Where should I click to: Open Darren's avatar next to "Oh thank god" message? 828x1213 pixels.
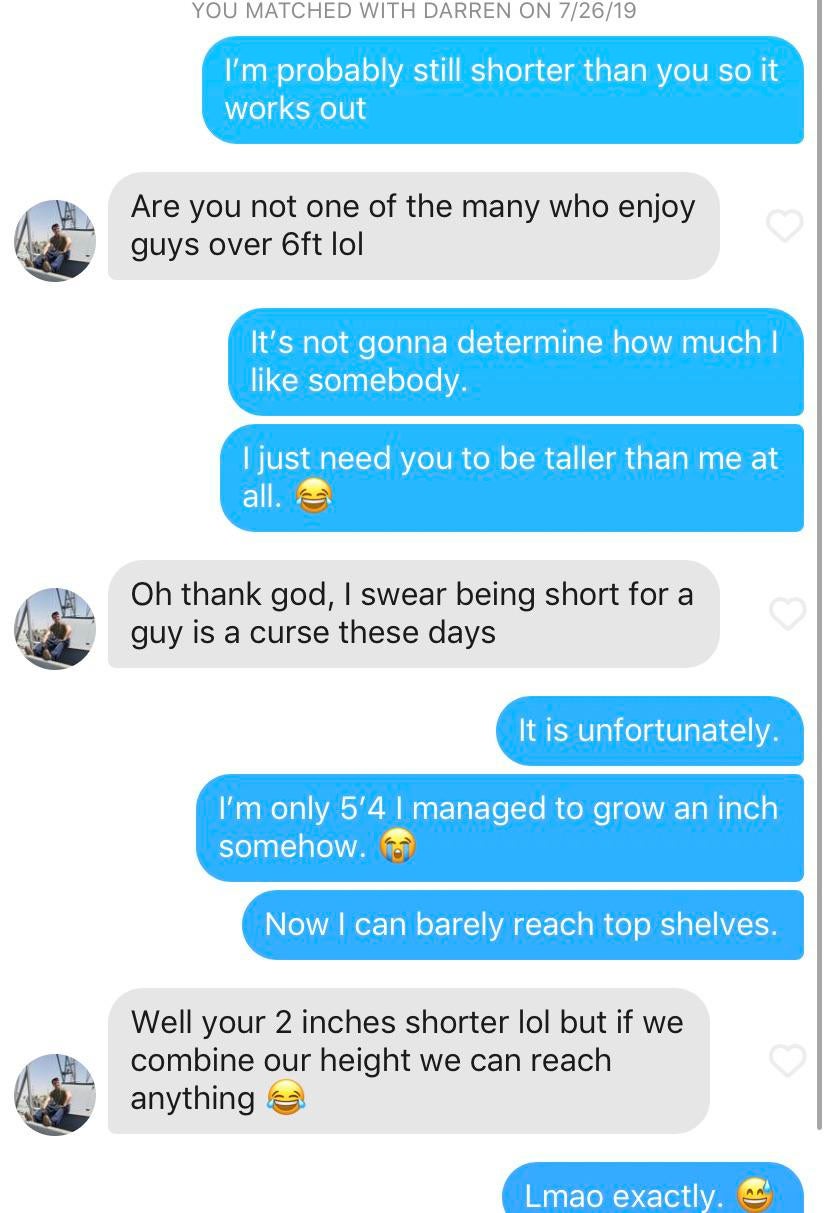pyautogui.click(x=55, y=628)
